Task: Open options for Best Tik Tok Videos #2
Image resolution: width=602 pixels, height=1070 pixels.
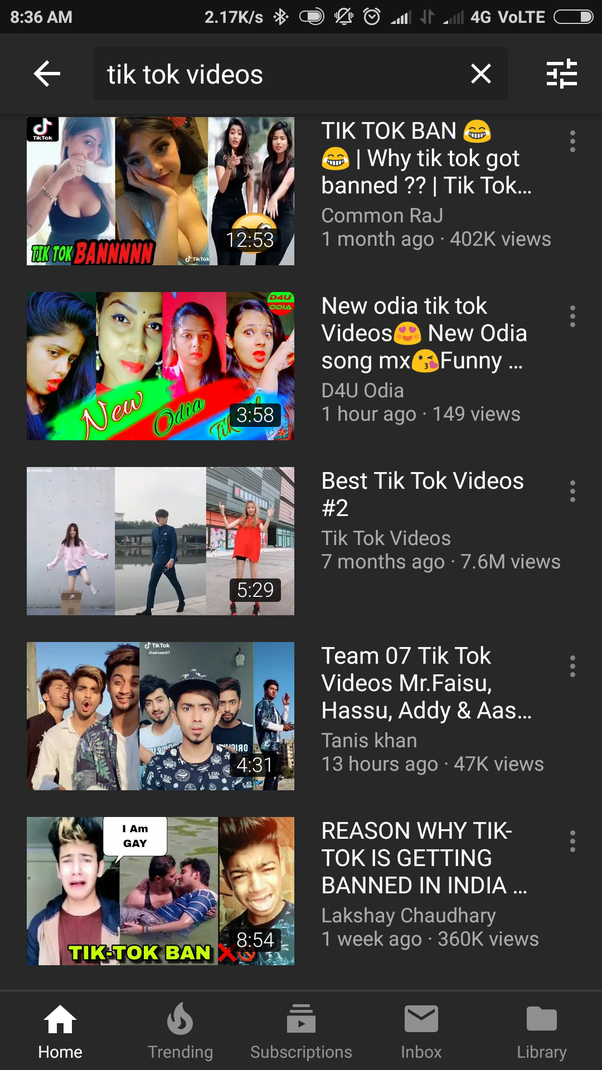Action: [x=572, y=491]
